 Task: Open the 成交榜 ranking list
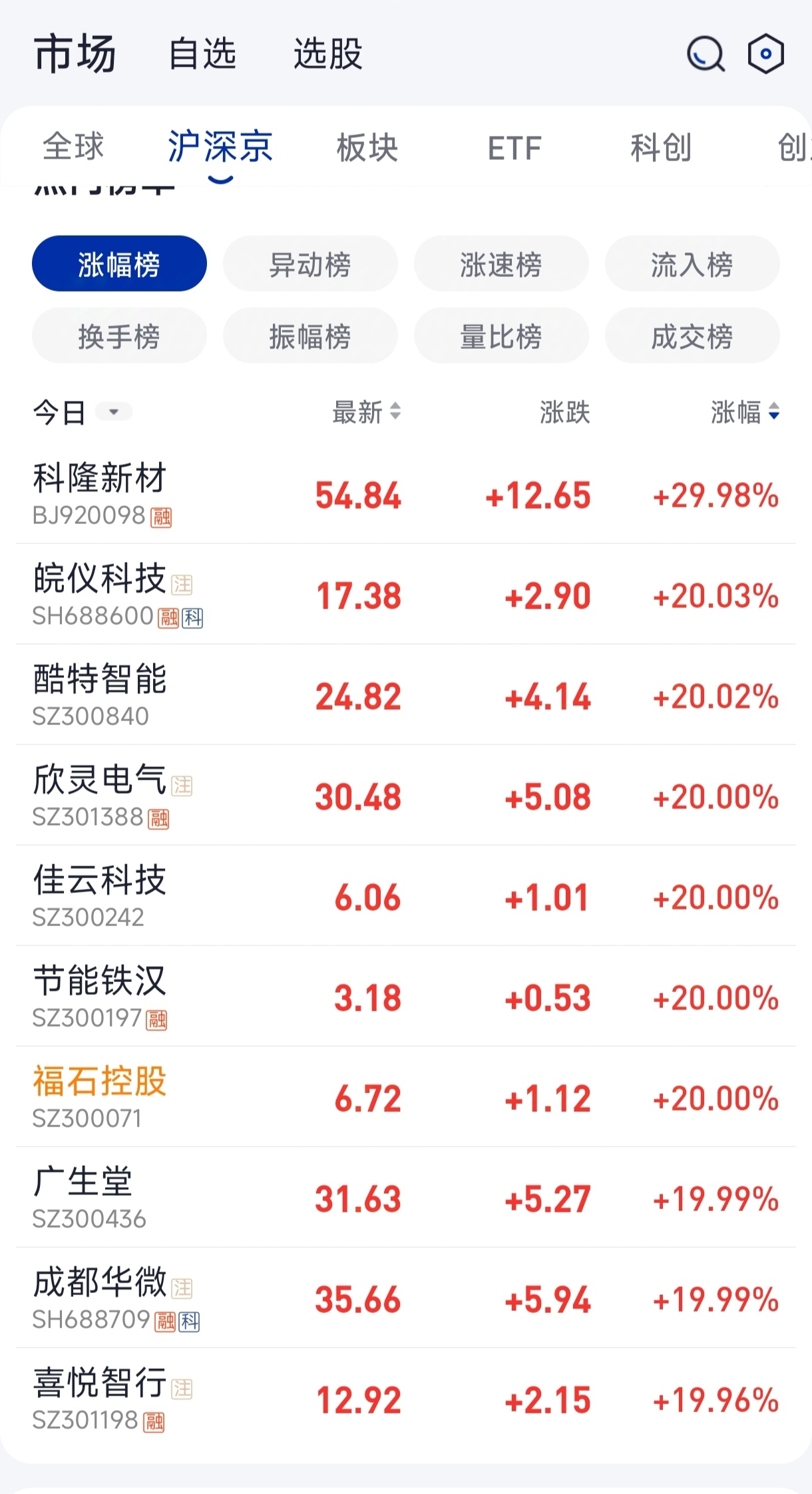tap(692, 336)
